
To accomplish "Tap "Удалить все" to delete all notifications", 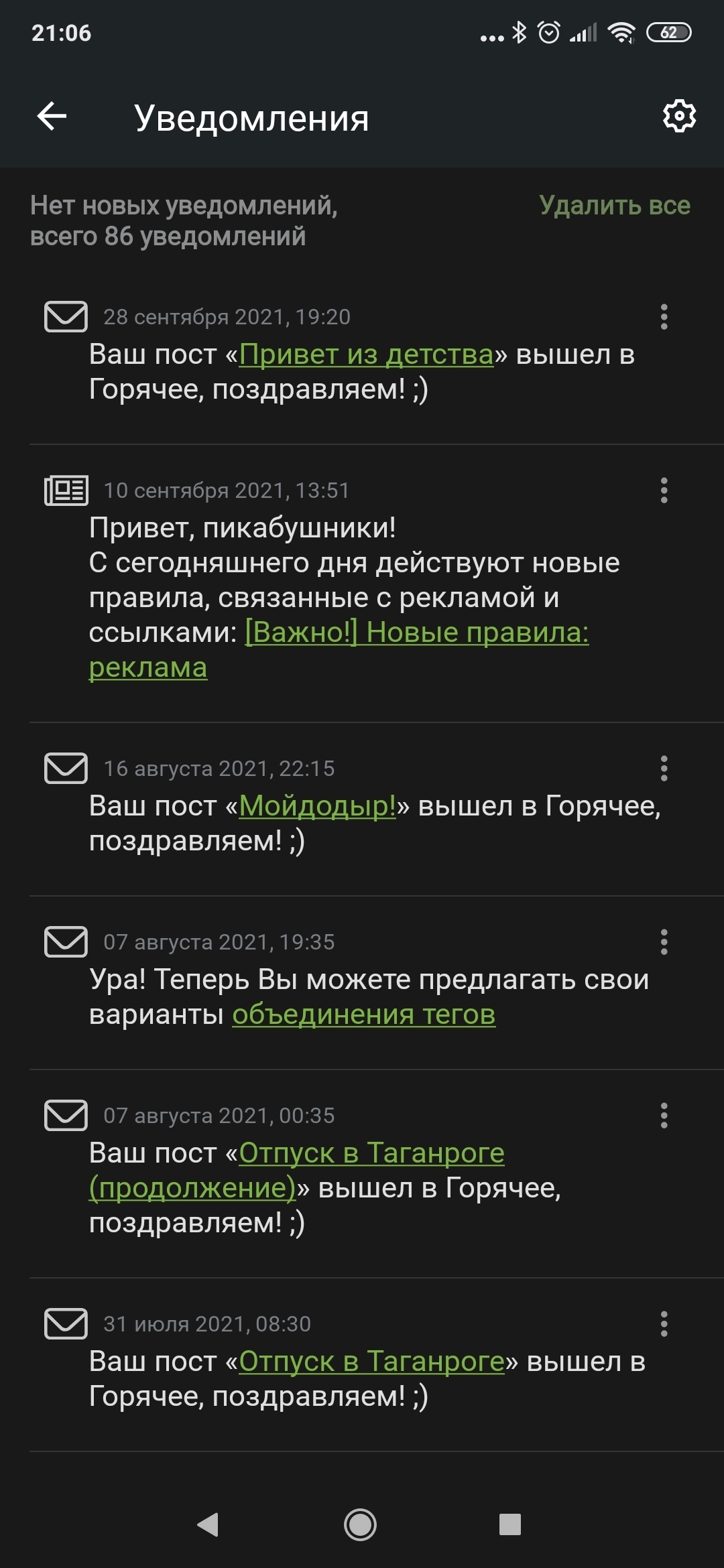I will [x=615, y=205].
